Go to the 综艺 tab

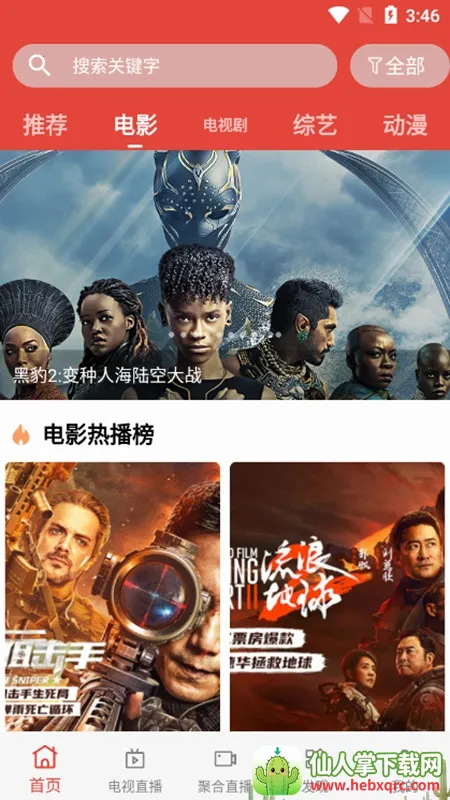pyautogui.click(x=315, y=125)
